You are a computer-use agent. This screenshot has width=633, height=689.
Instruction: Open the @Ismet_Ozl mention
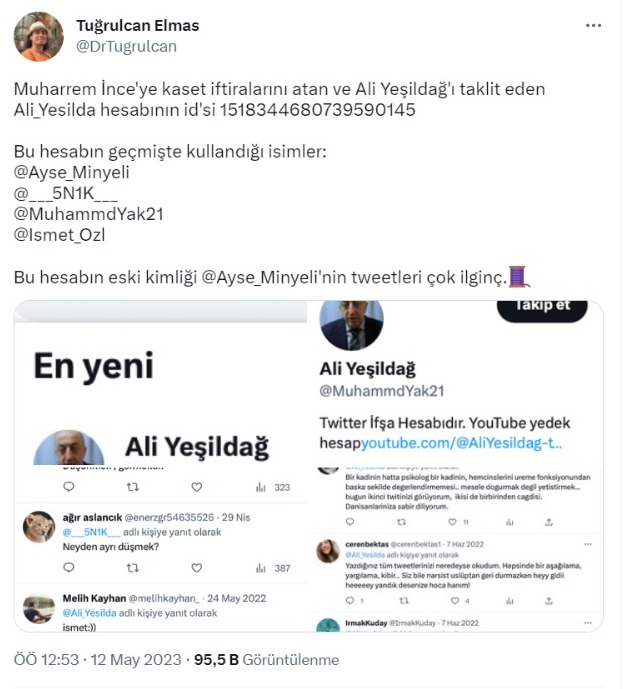[59, 235]
